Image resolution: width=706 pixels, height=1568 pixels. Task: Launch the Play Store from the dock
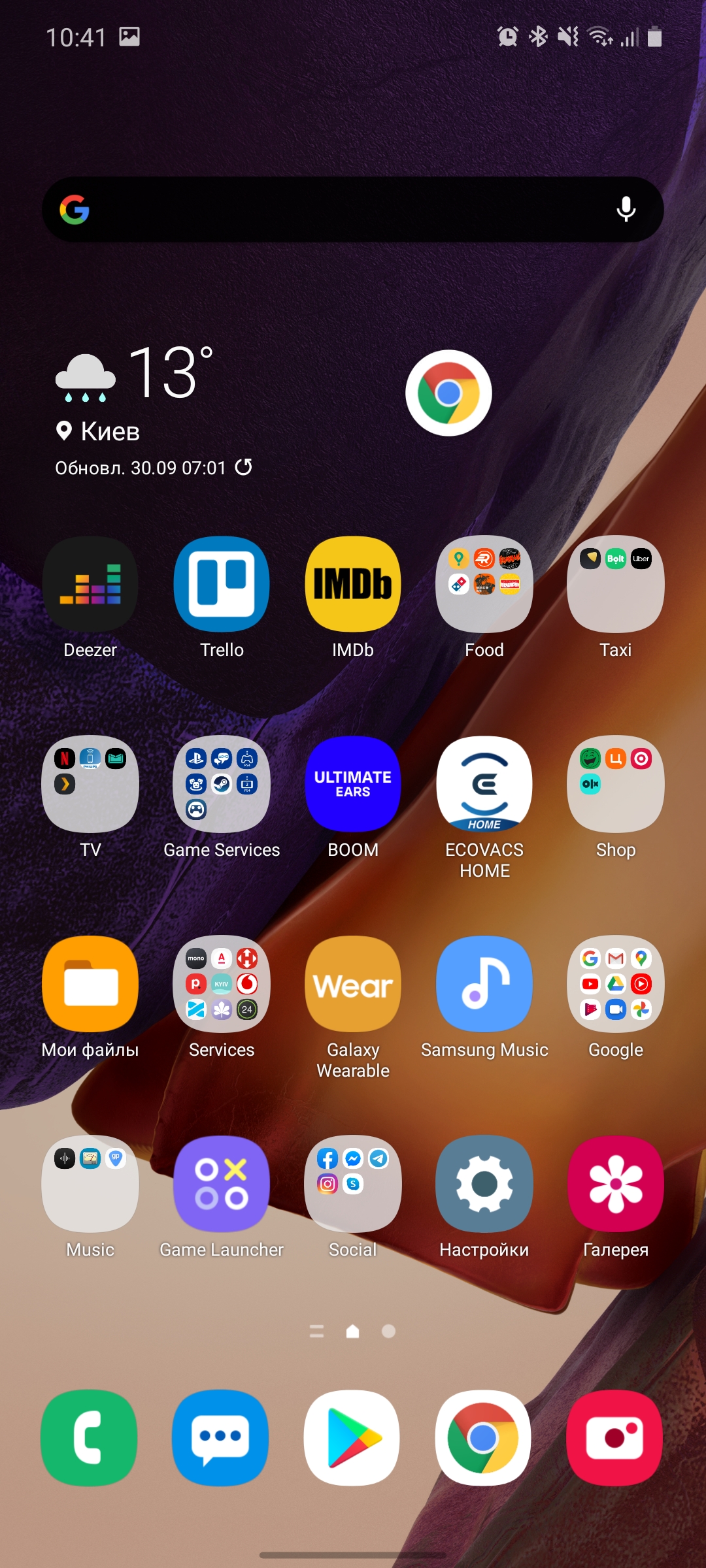[x=352, y=1437]
